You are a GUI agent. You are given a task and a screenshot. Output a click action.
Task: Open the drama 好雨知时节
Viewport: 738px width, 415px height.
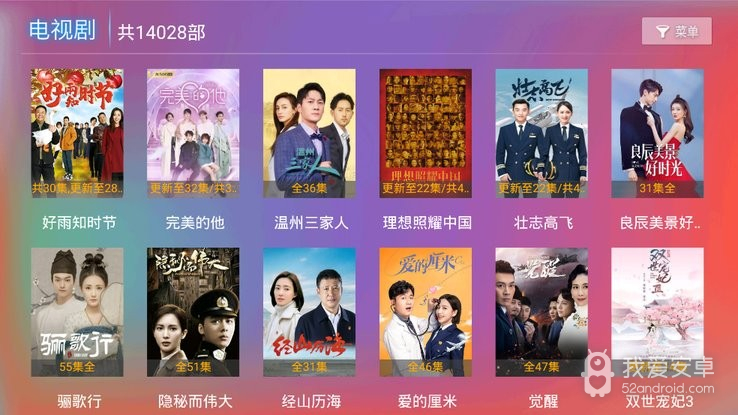point(78,133)
